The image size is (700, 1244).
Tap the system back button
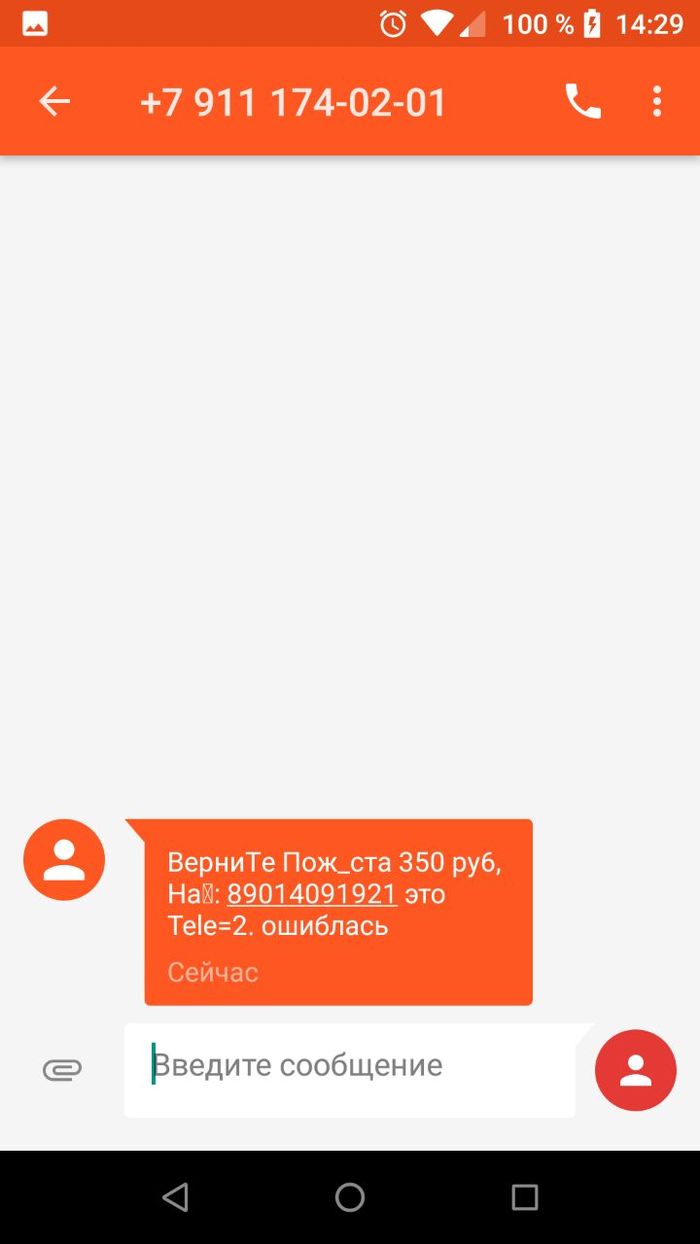[175, 1197]
